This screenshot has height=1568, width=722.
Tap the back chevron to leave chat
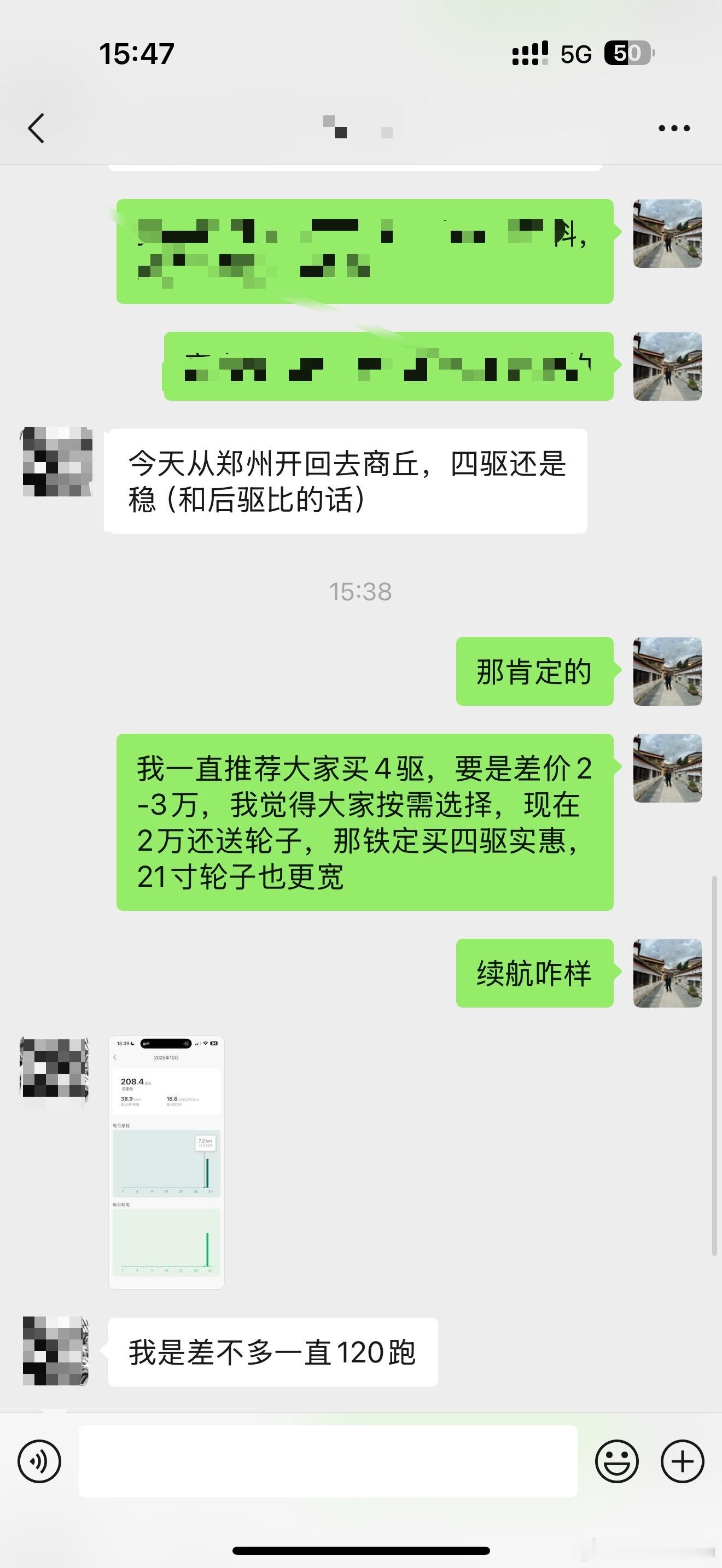37,128
